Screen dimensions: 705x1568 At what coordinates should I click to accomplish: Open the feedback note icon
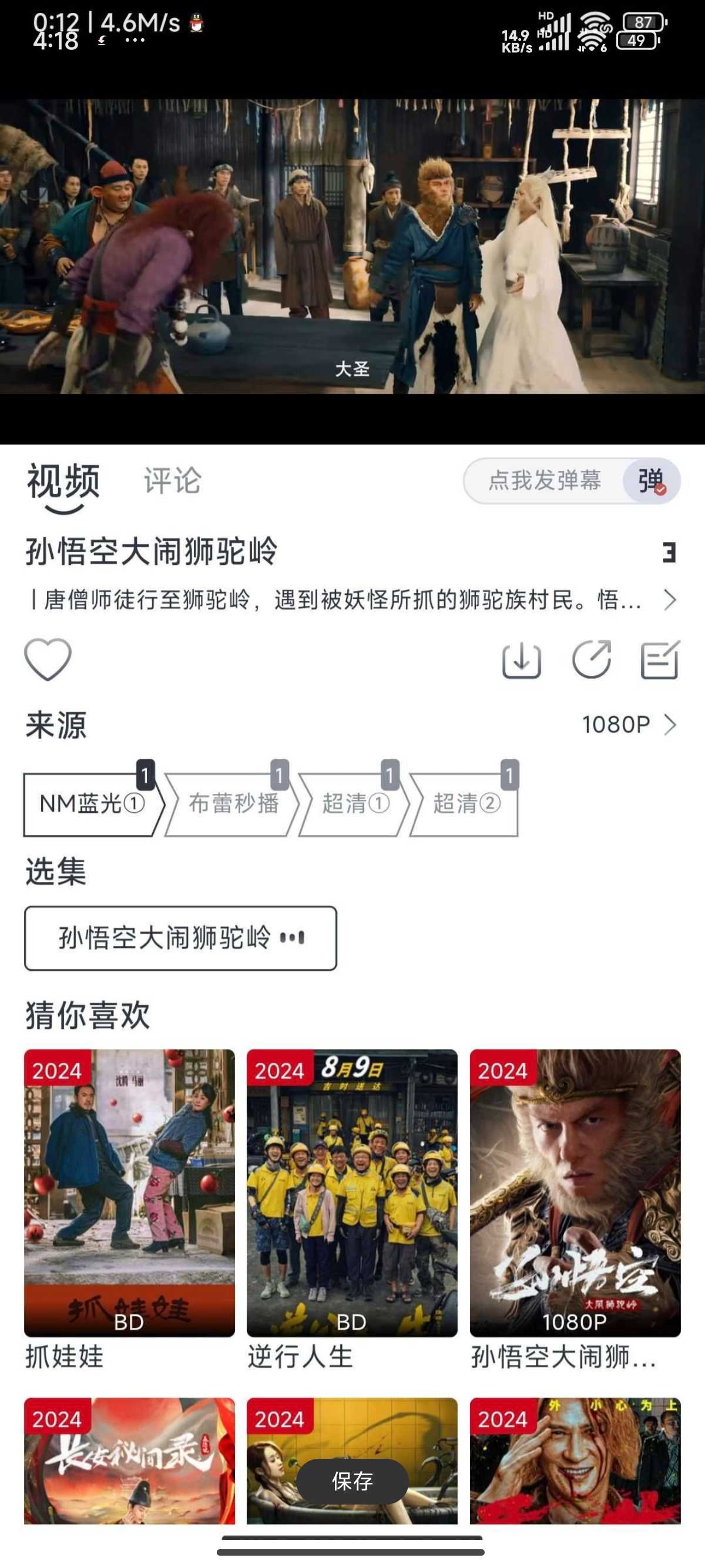point(660,660)
